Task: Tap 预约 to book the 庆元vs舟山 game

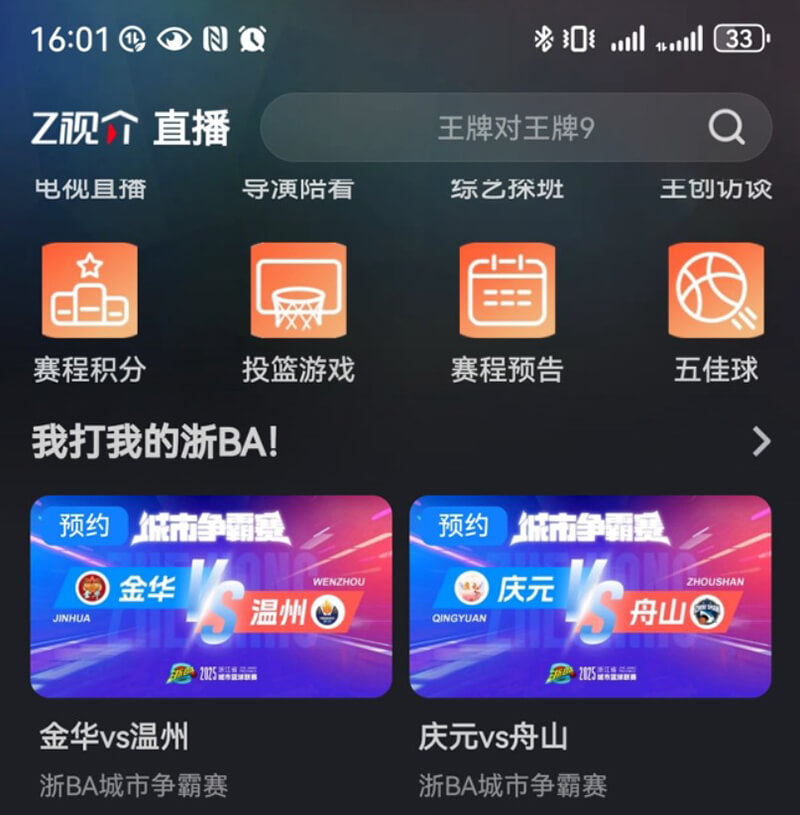Action: 466,524
